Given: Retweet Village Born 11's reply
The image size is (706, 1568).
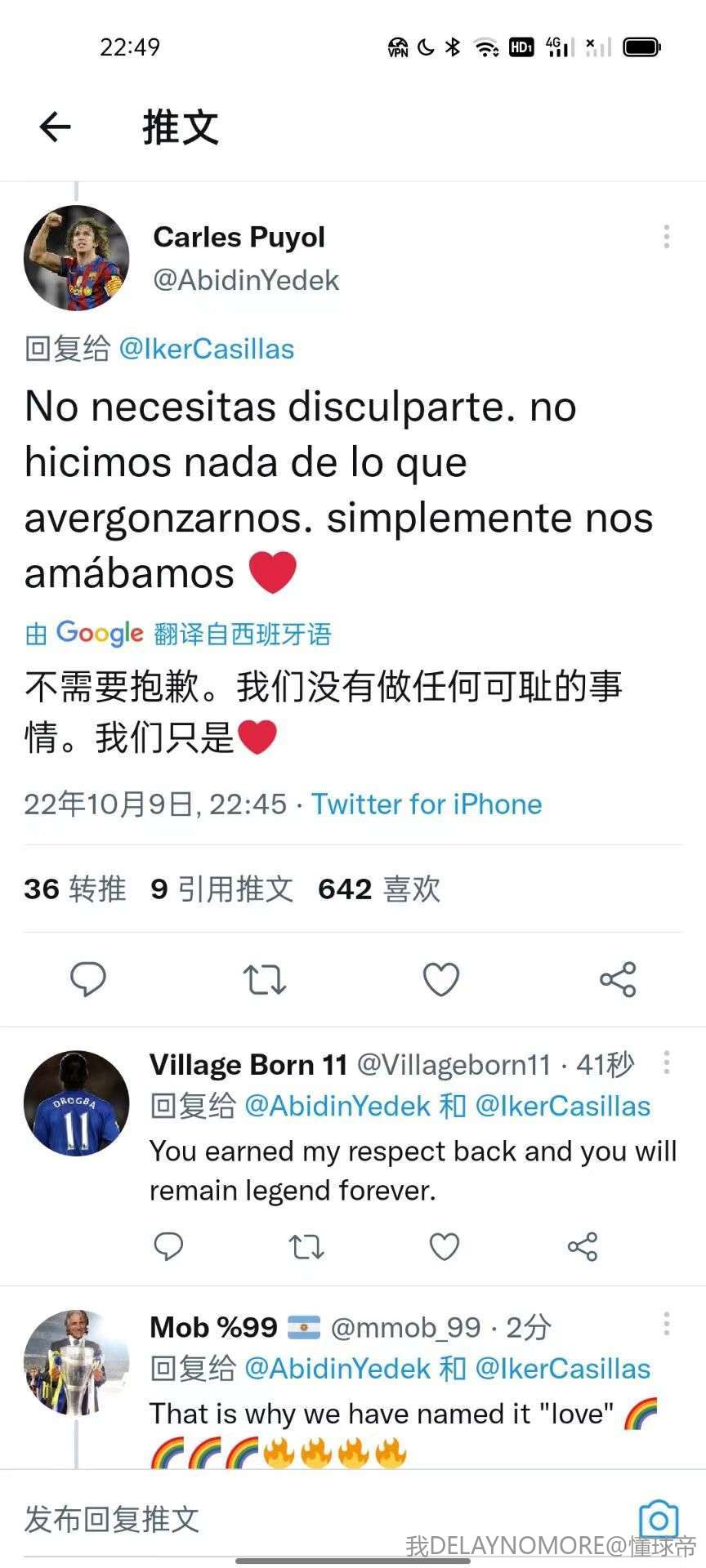Looking at the screenshot, I should click(306, 1247).
